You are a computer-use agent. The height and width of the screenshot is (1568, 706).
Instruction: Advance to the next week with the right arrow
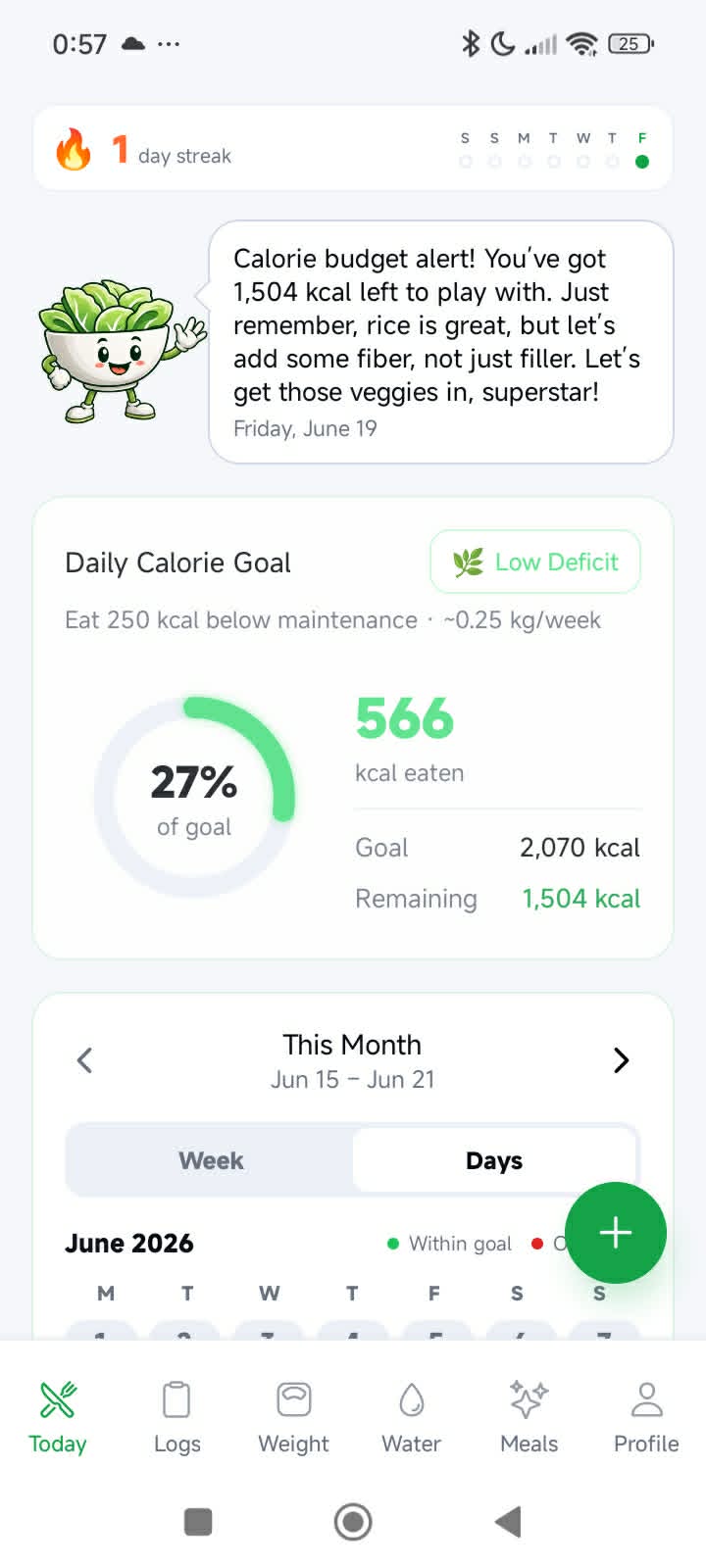621,1060
